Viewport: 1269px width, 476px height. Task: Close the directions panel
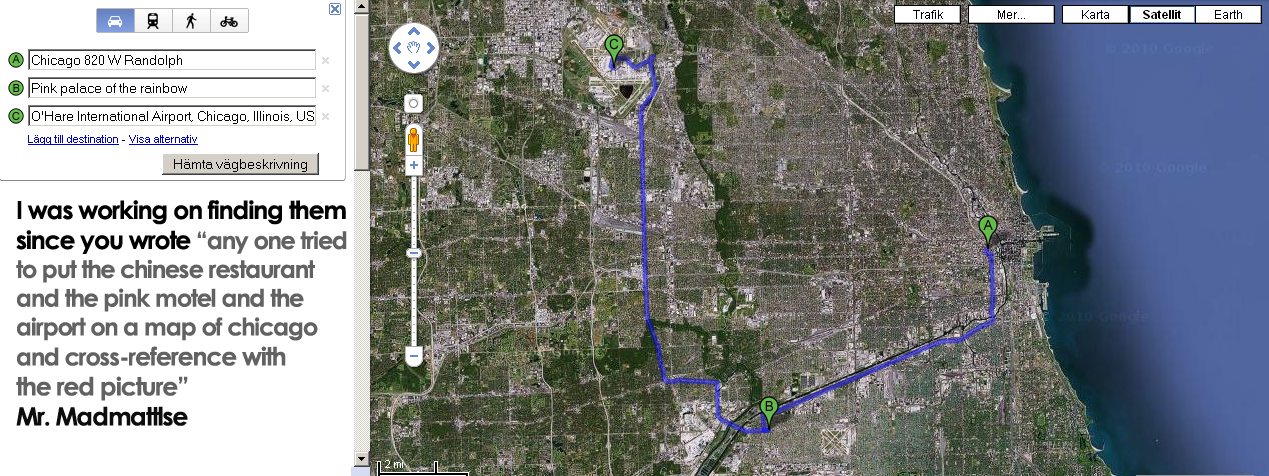[x=335, y=9]
